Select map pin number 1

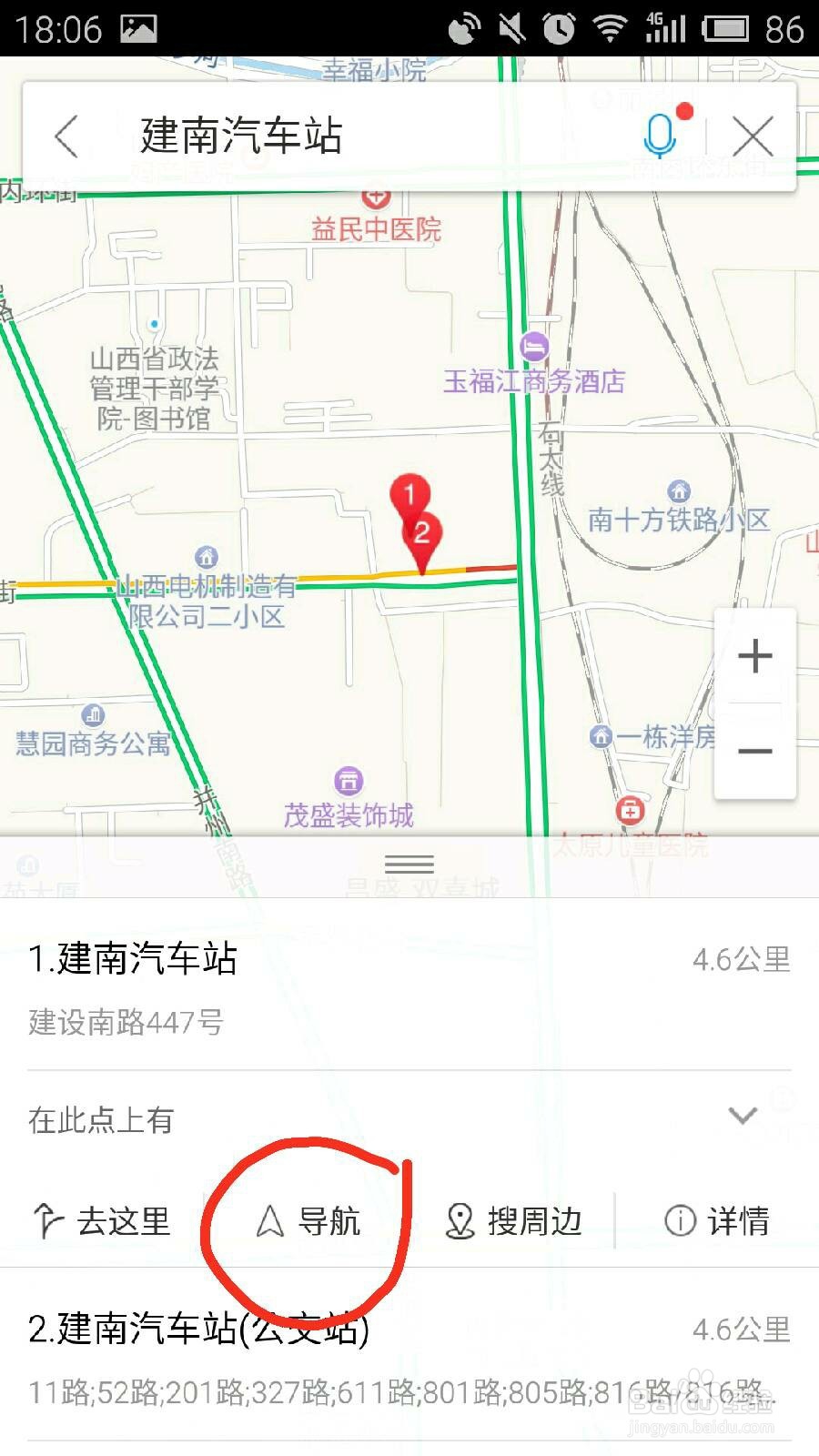point(409,494)
